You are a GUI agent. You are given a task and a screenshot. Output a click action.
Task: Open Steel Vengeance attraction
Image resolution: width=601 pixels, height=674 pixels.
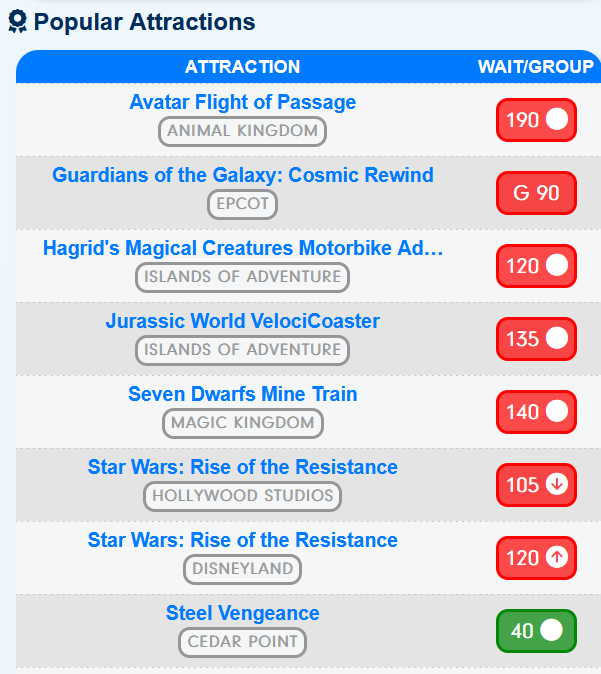click(x=242, y=613)
